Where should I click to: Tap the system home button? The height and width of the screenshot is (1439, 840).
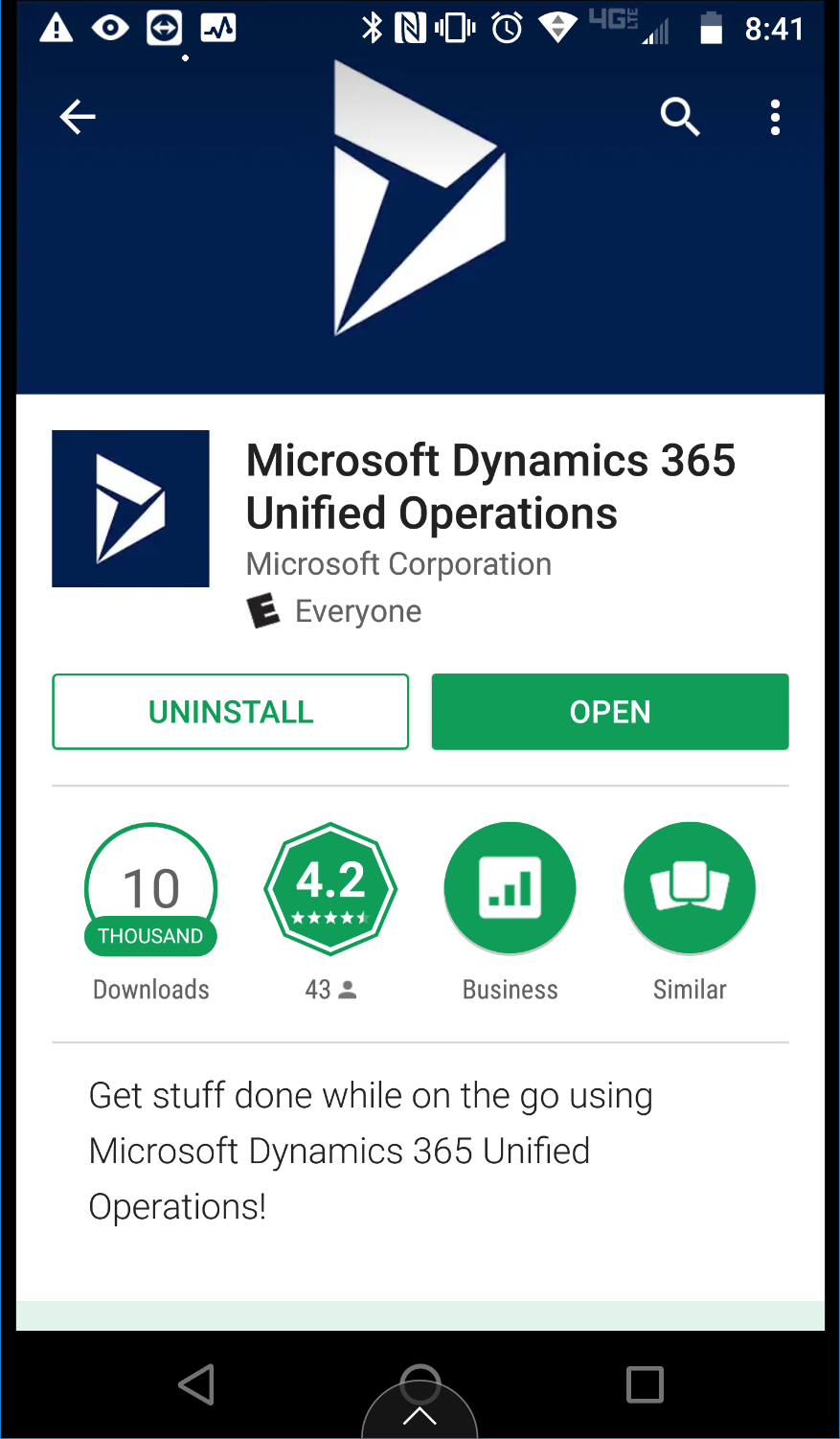pos(420,1383)
